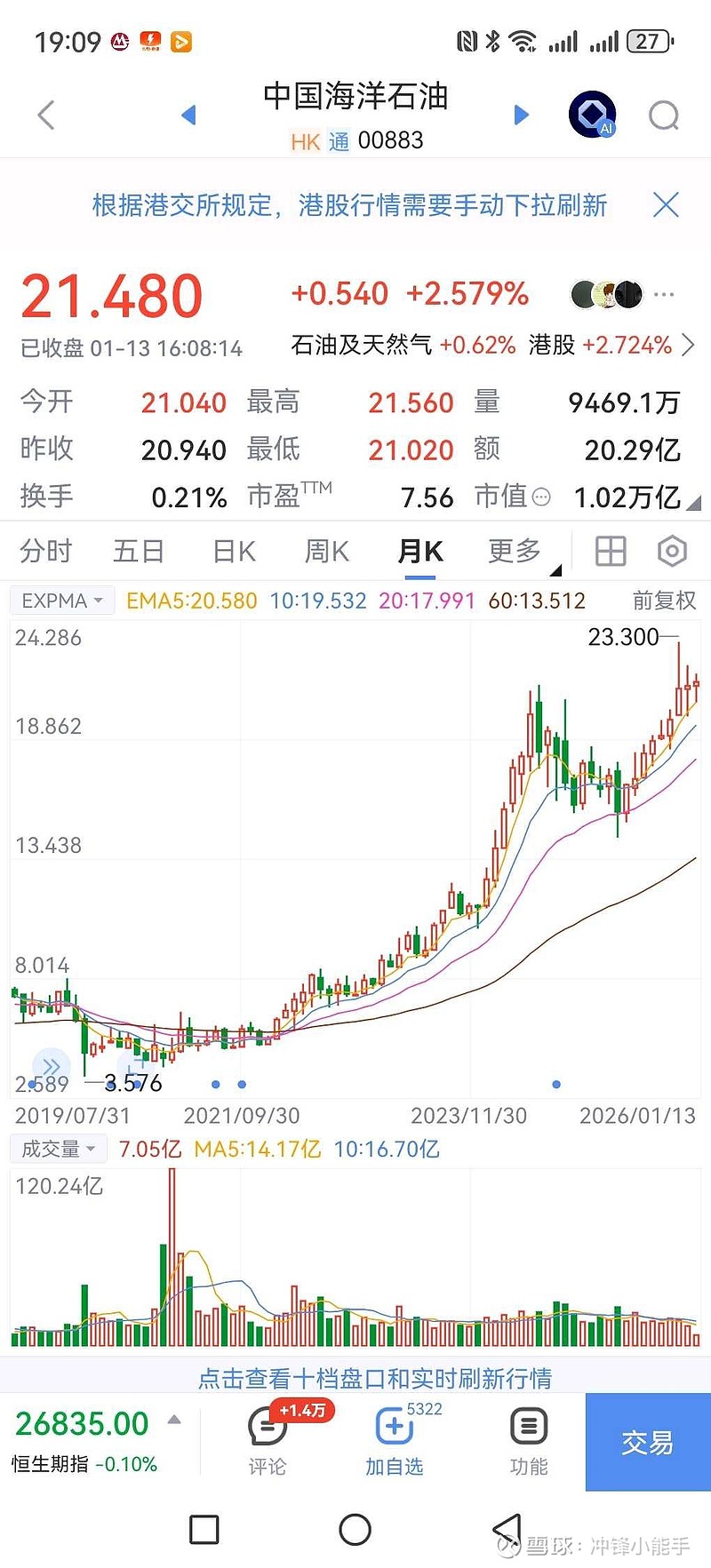Open the 成交量 volume indicator dropdown

coord(57,1148)
